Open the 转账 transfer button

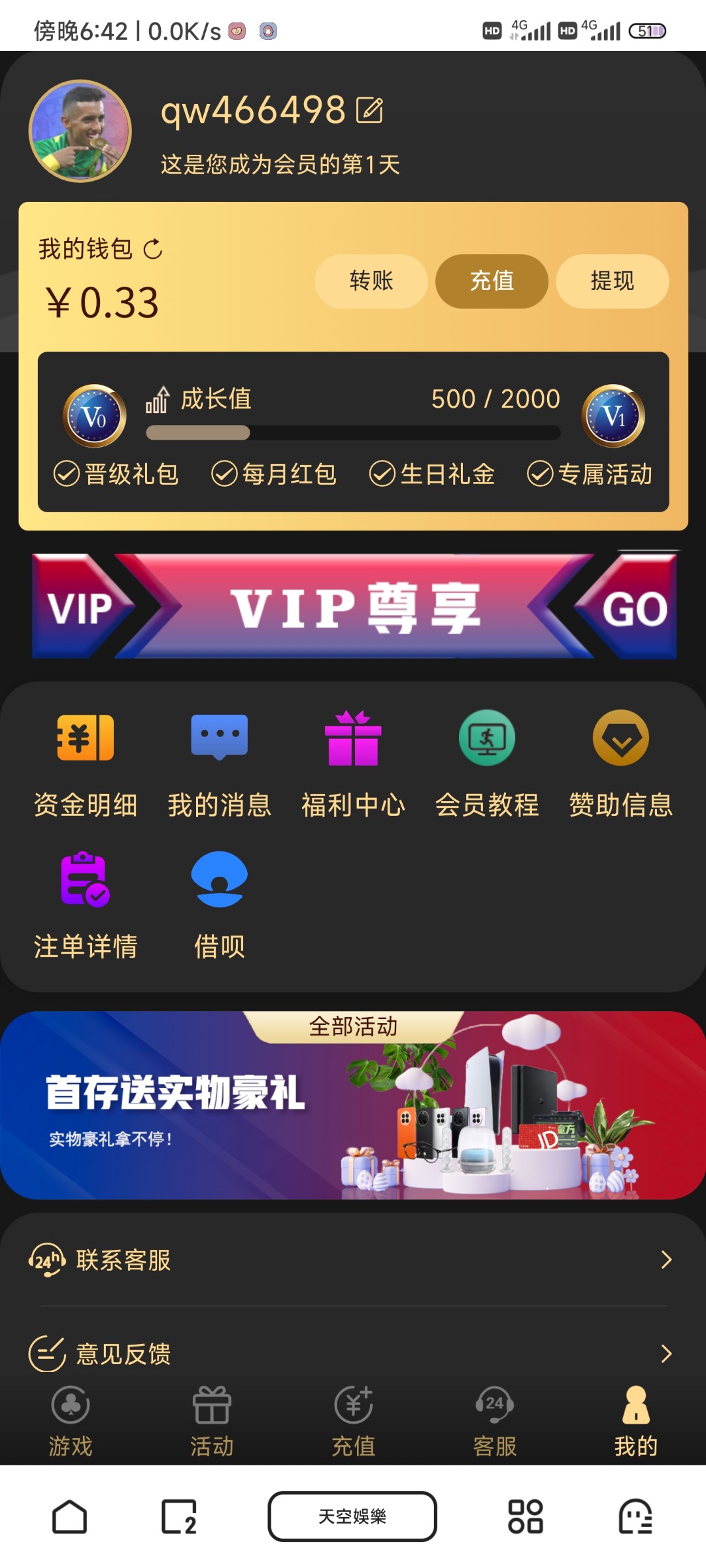click(371, 281)
